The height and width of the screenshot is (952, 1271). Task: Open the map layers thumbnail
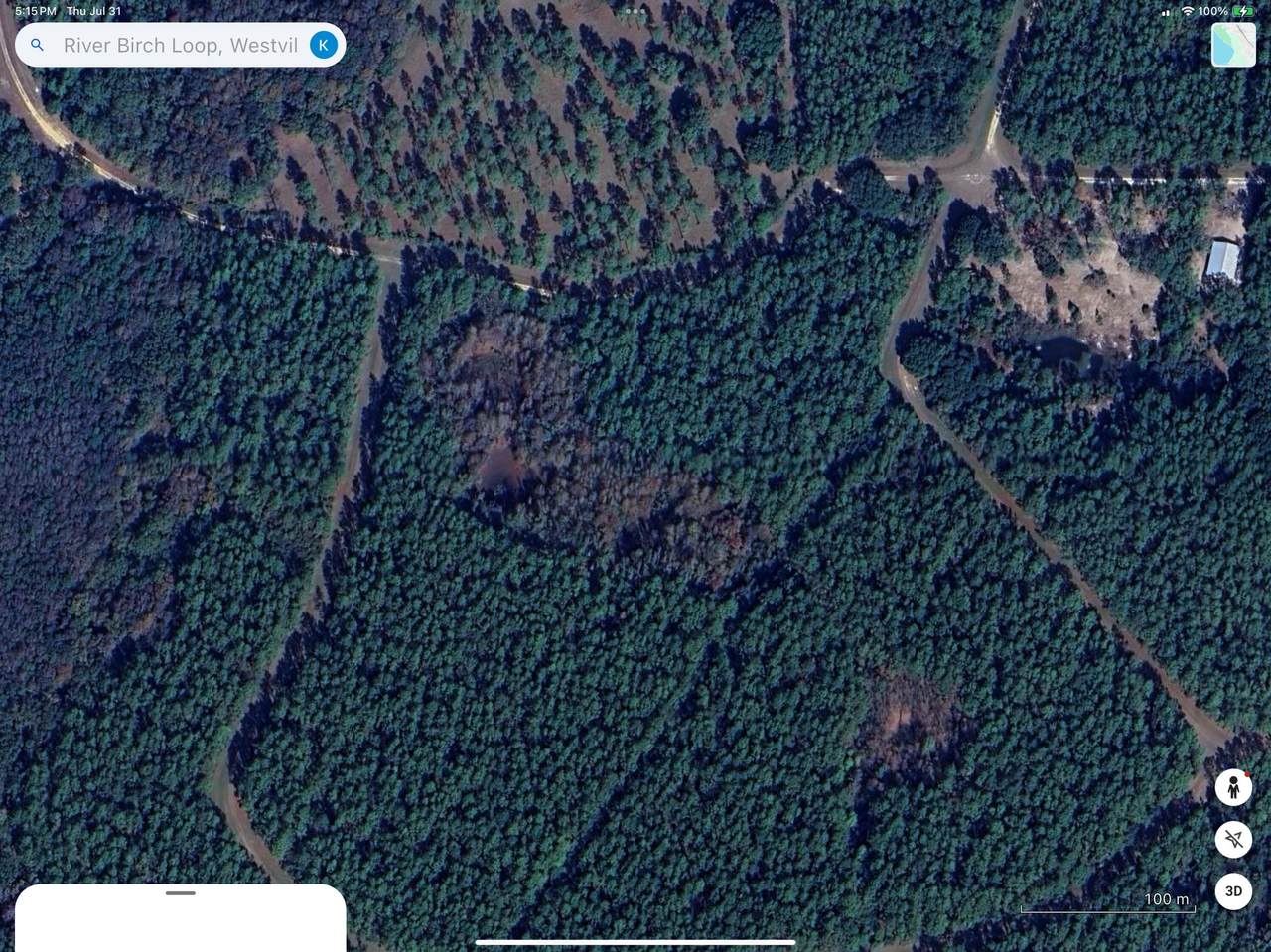click(1233, 45)
